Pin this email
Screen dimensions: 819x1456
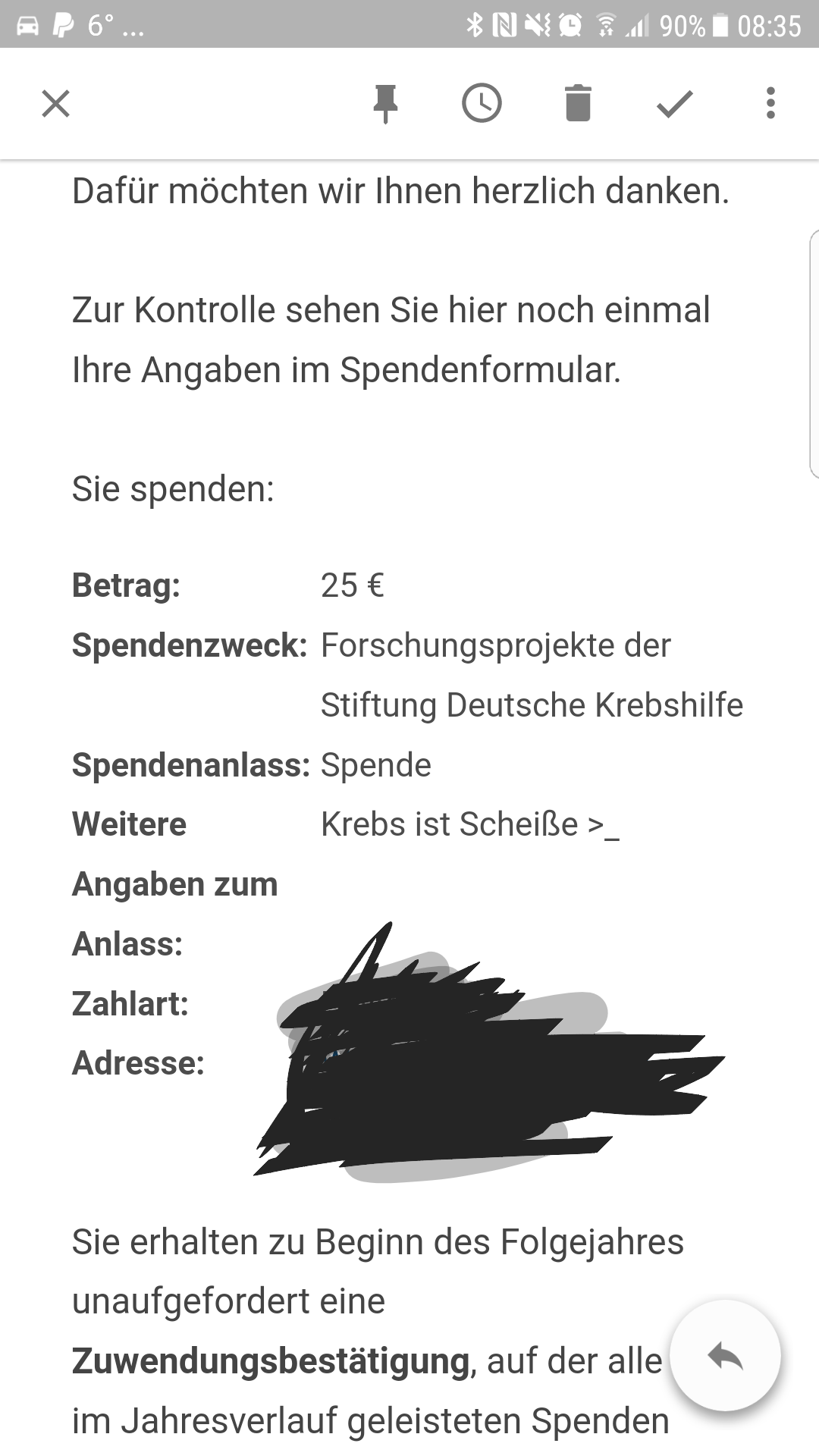[385, 104]
